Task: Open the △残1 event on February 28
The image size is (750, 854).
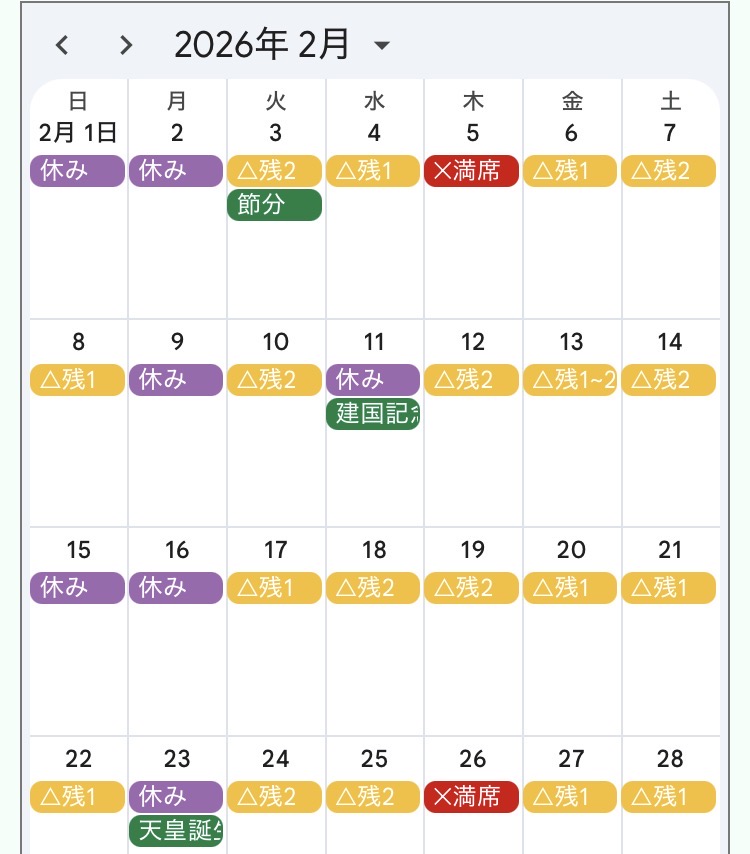Action: [x=669, y=797]
